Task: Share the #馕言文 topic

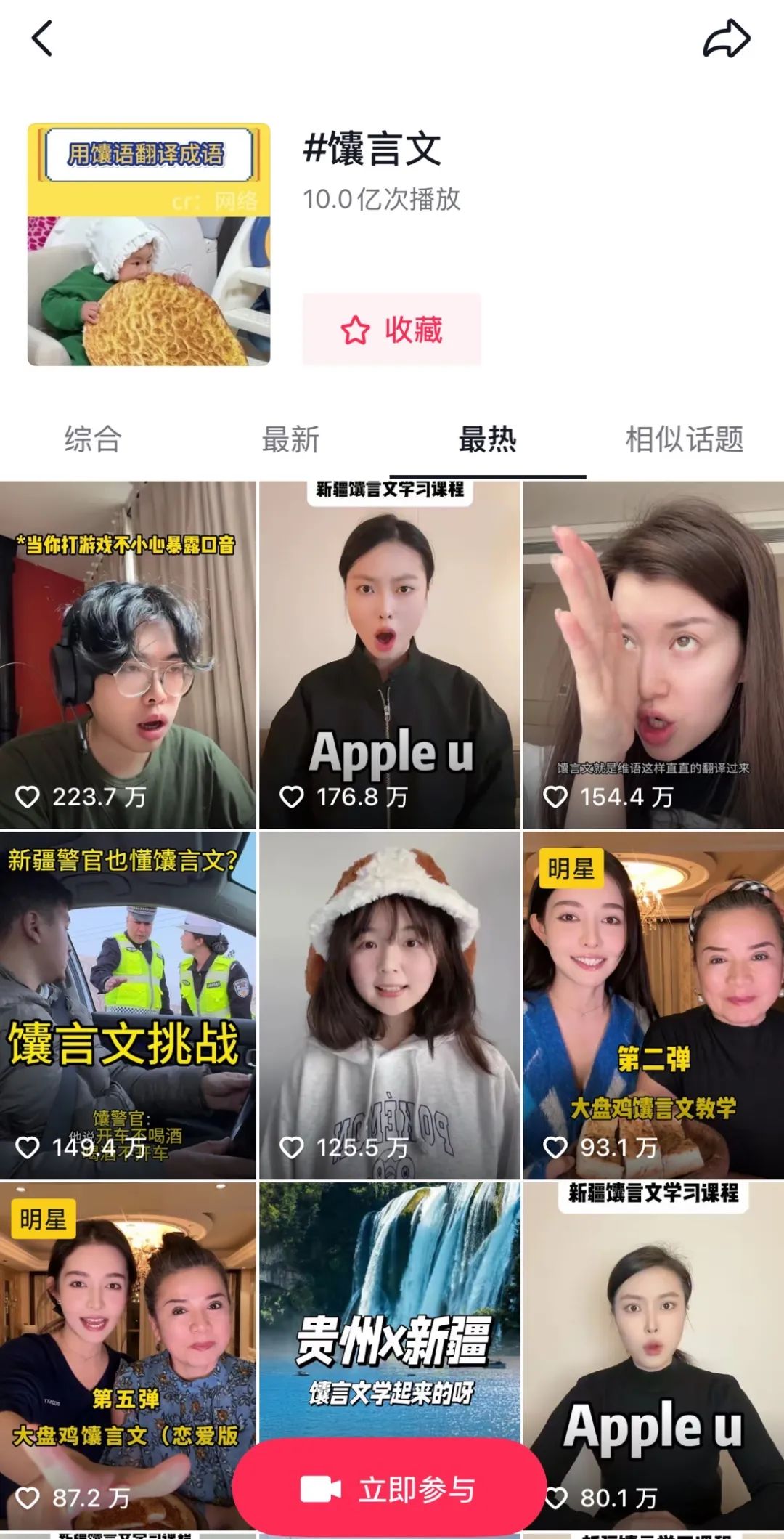Action: pyautogui.click(x=726, y=38)
